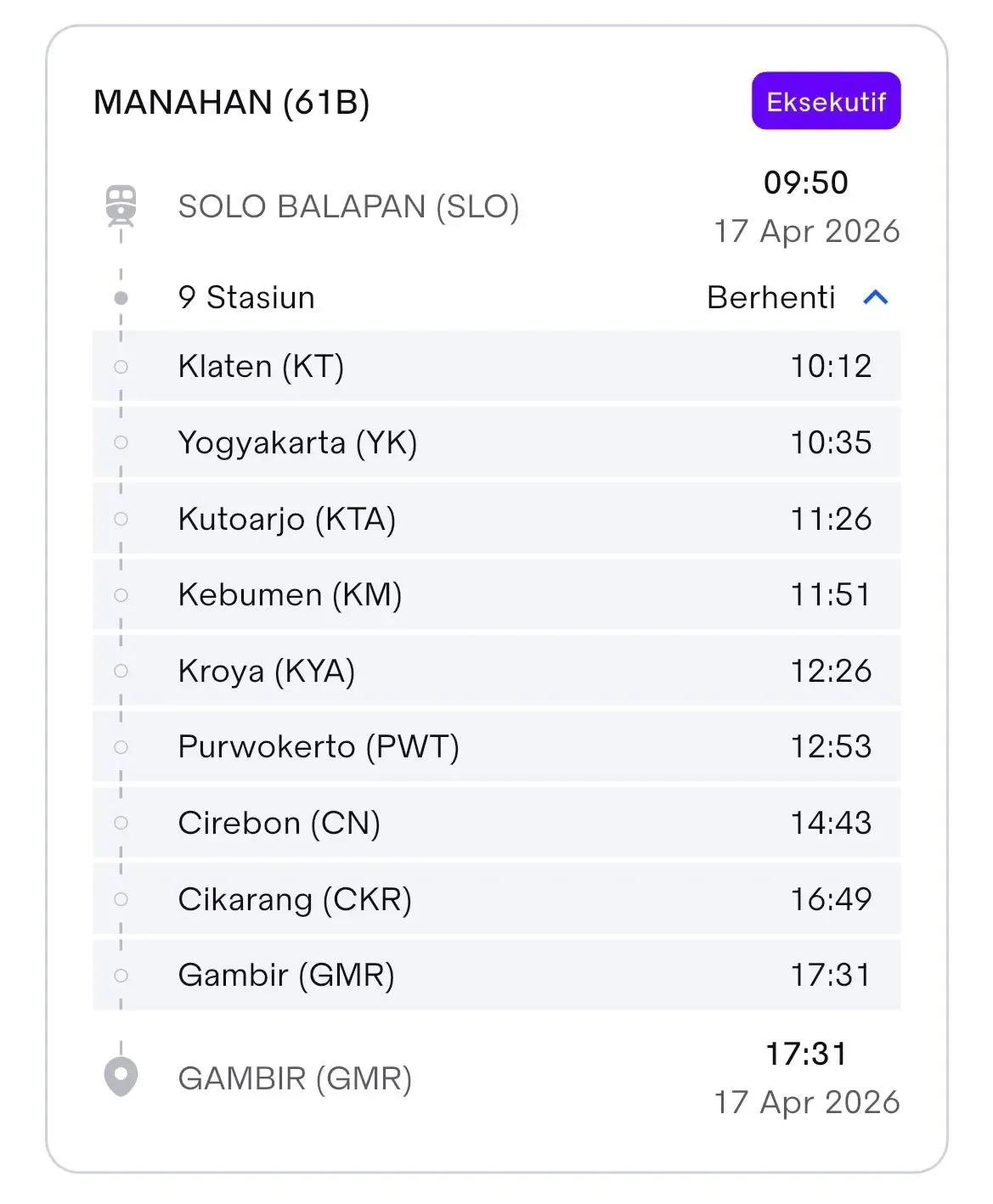Toggle the stop marker next to Kebumen
993x1204 pixels.
121,594
